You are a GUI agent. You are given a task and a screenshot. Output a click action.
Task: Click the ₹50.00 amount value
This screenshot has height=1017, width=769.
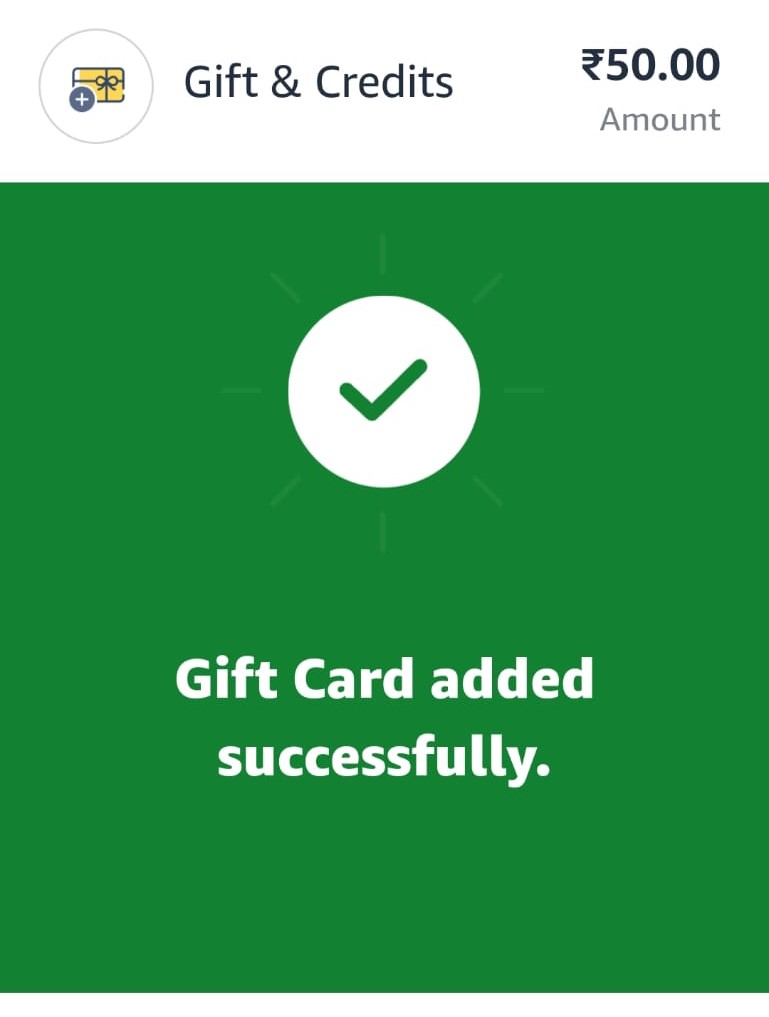click(650, 64)
